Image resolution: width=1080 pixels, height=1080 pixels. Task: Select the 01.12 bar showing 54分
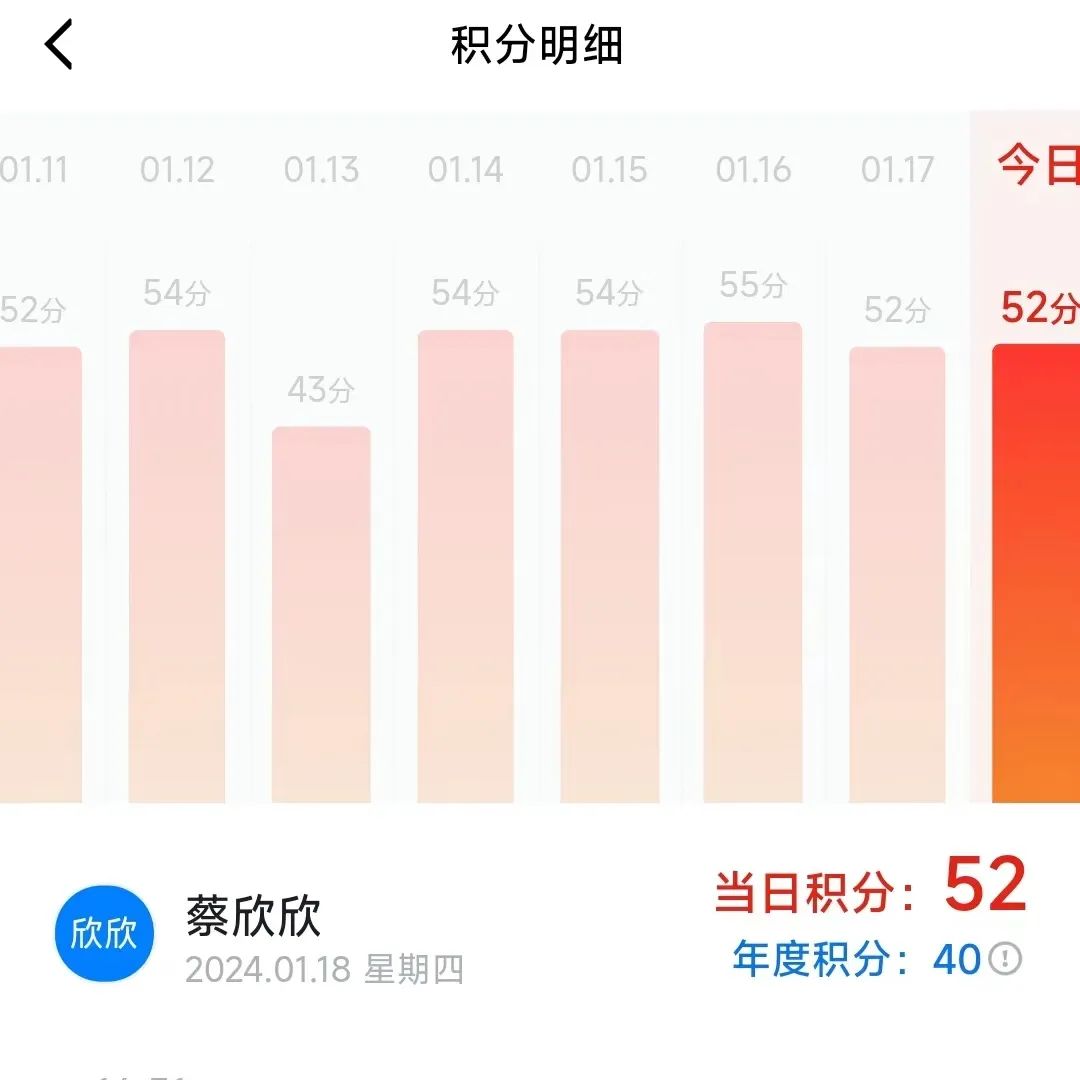point(177,566)
